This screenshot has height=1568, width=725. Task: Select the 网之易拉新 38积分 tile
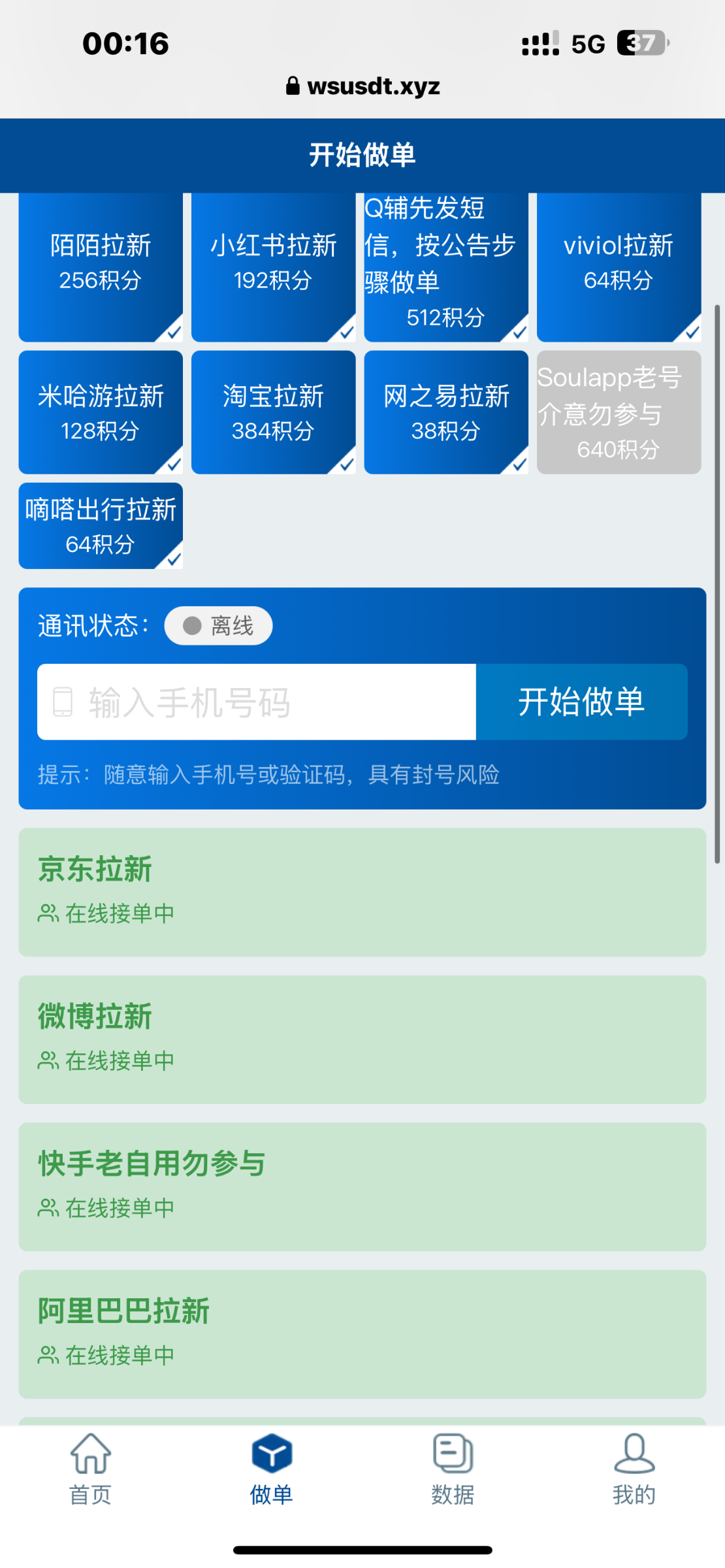[x=446, y=412]
